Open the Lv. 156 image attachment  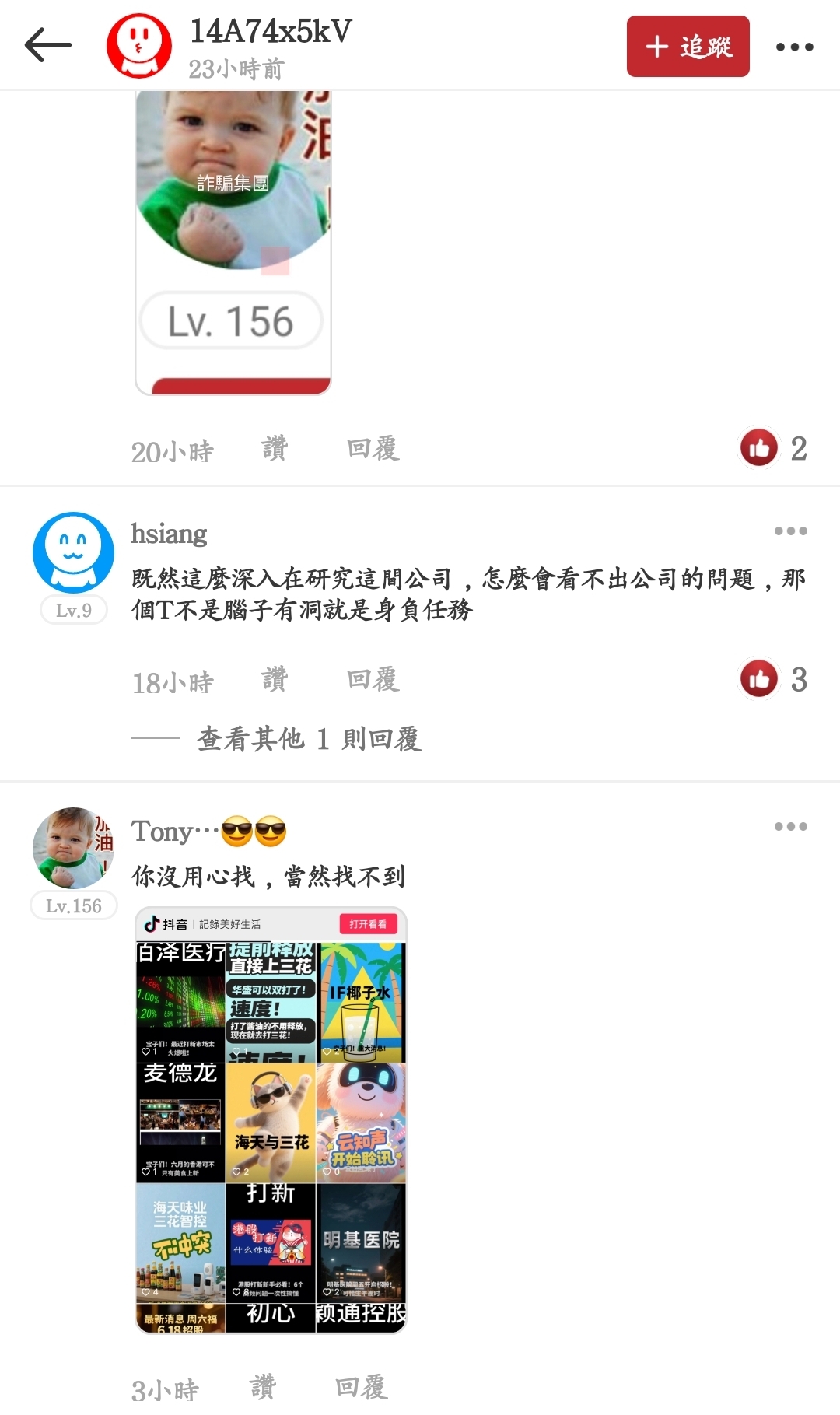pyautogui.click(x=233, y=243)
